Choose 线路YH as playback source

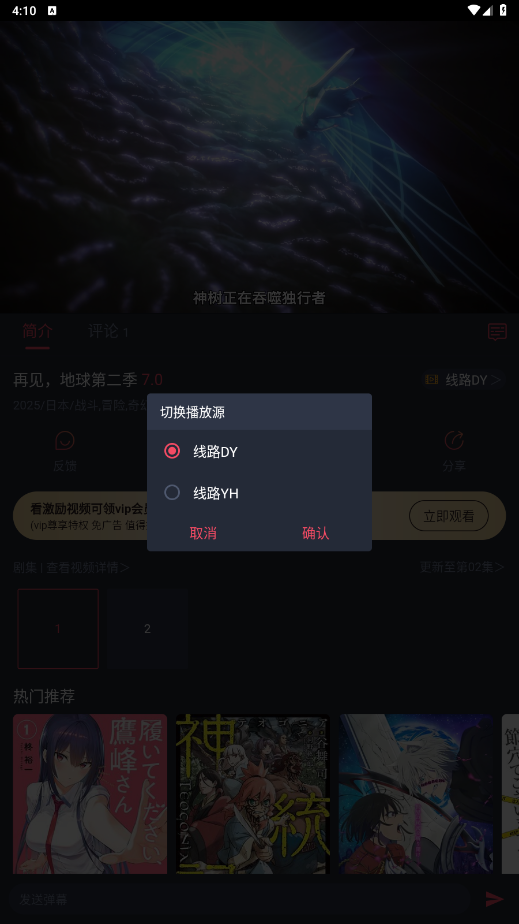259,493
